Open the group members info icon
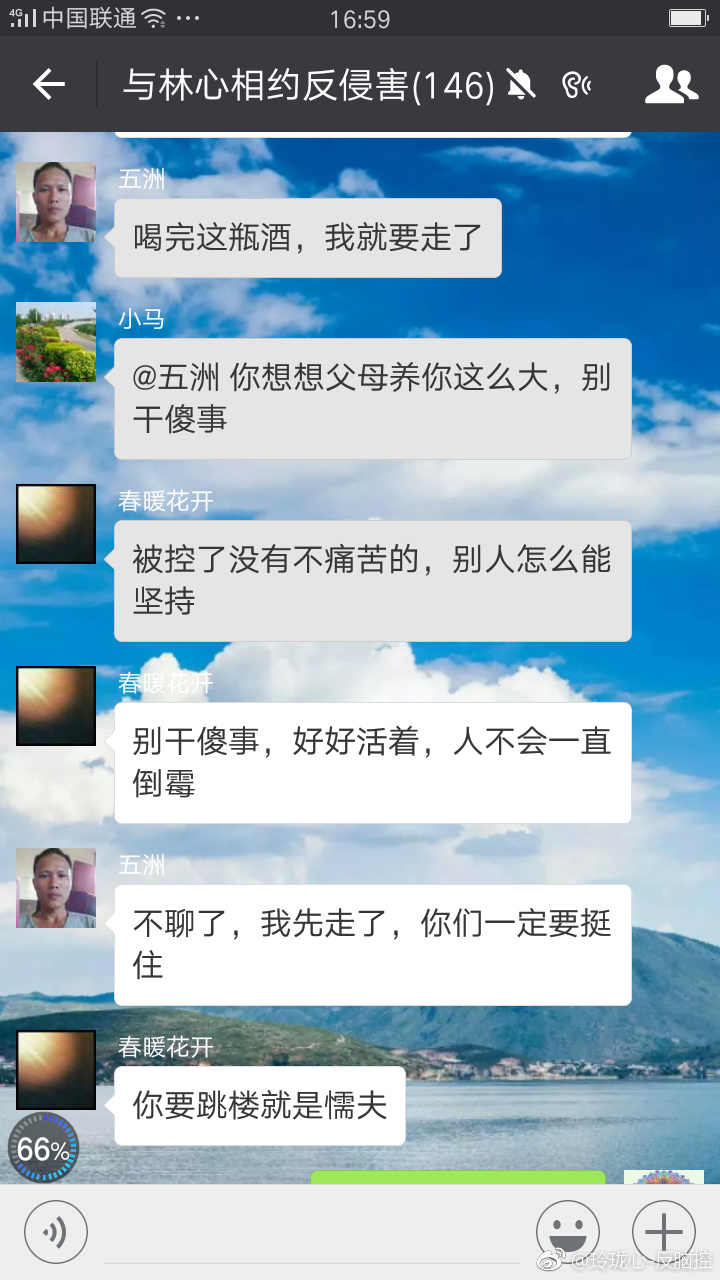The width and height of the screenshot is (720, 1280). (671, 85)
